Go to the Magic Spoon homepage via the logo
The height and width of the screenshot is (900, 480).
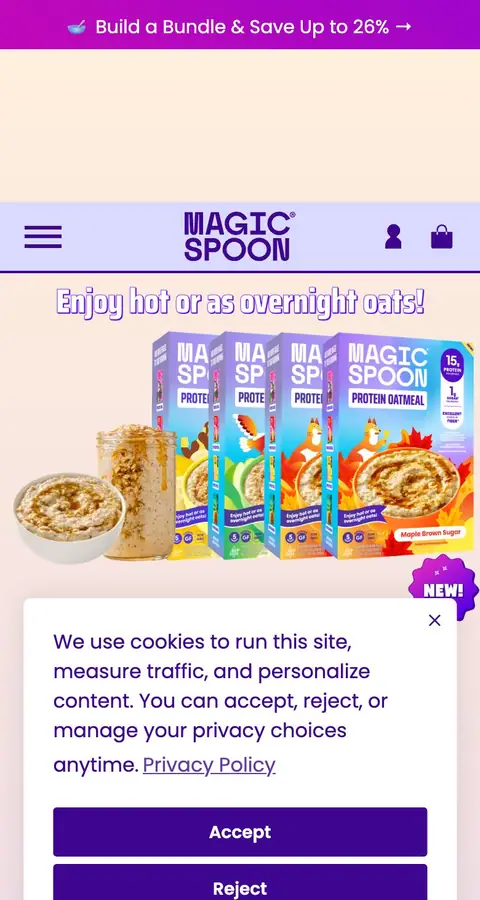pos(239,236)
